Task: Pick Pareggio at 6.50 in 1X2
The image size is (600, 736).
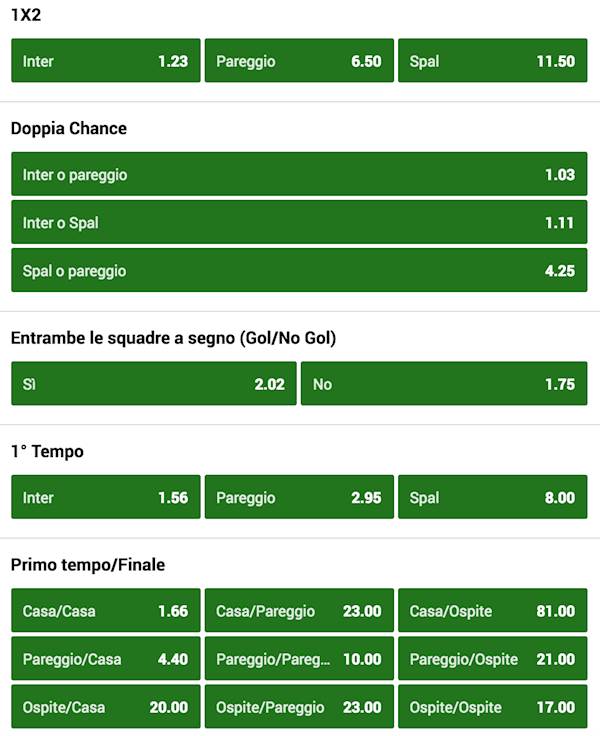Action: [299, 61]
